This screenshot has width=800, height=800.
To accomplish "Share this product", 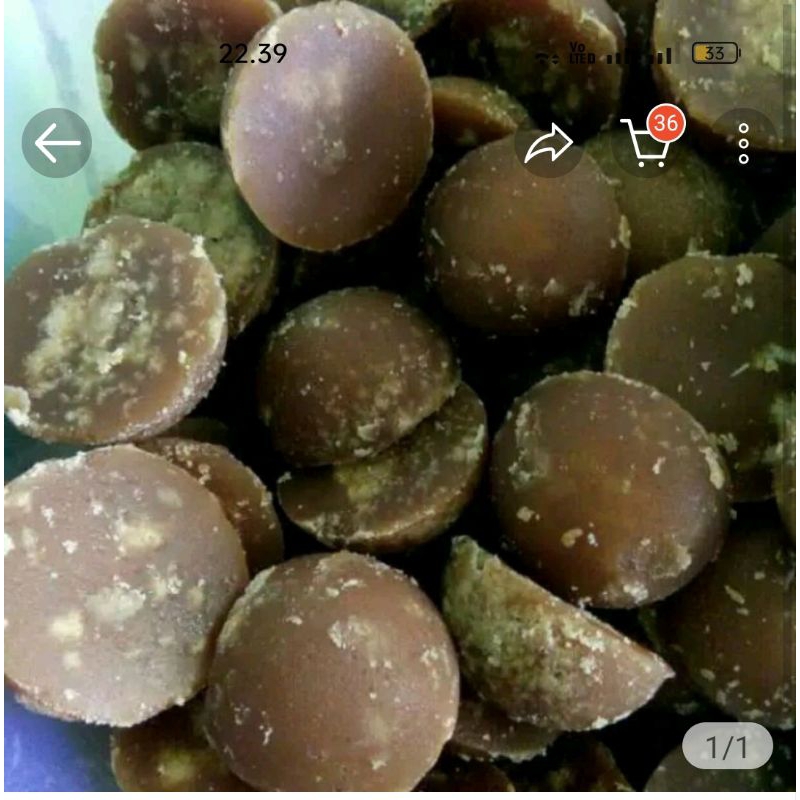I will 548,144.
